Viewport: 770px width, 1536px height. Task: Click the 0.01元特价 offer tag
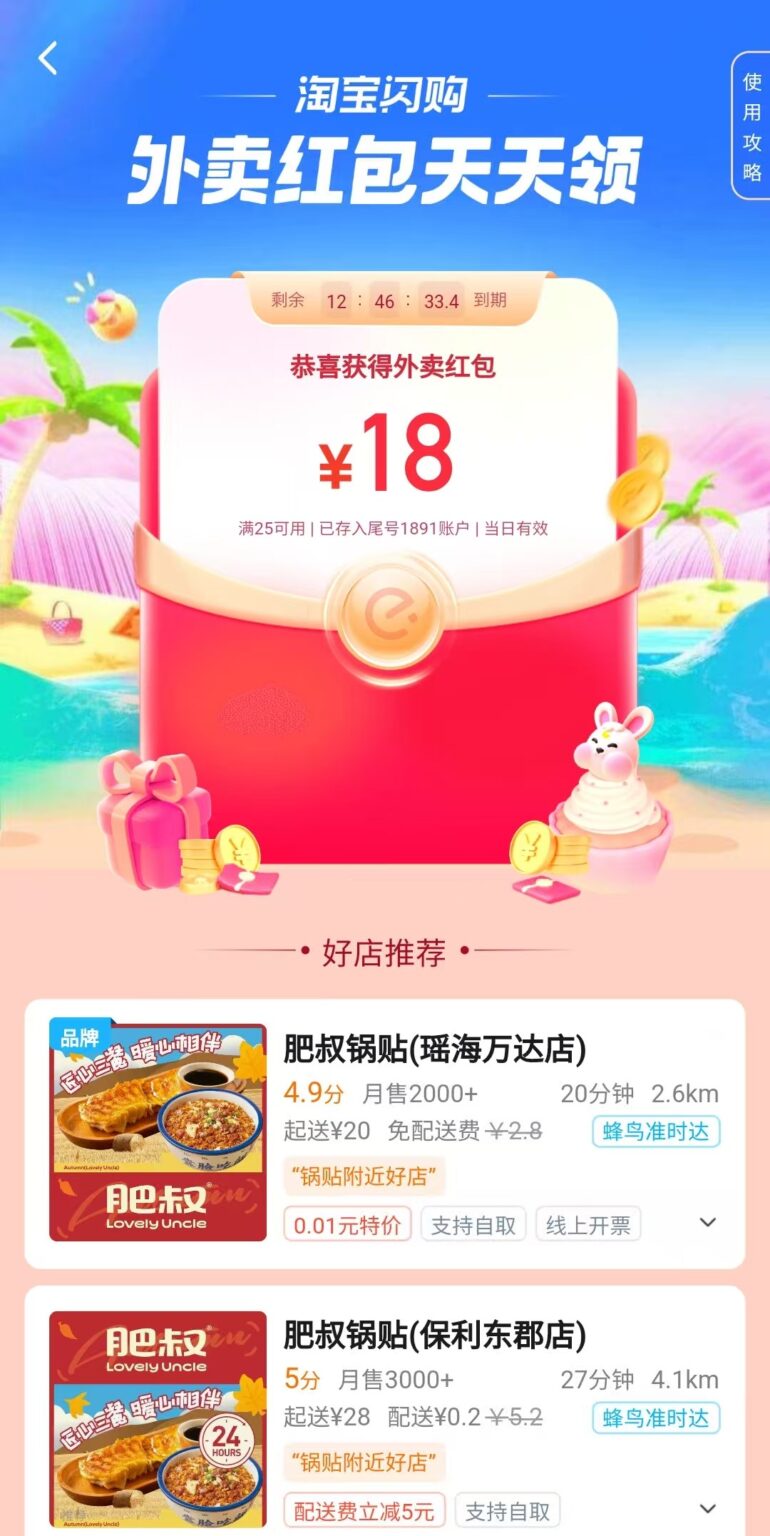[x=348, y=1223]
